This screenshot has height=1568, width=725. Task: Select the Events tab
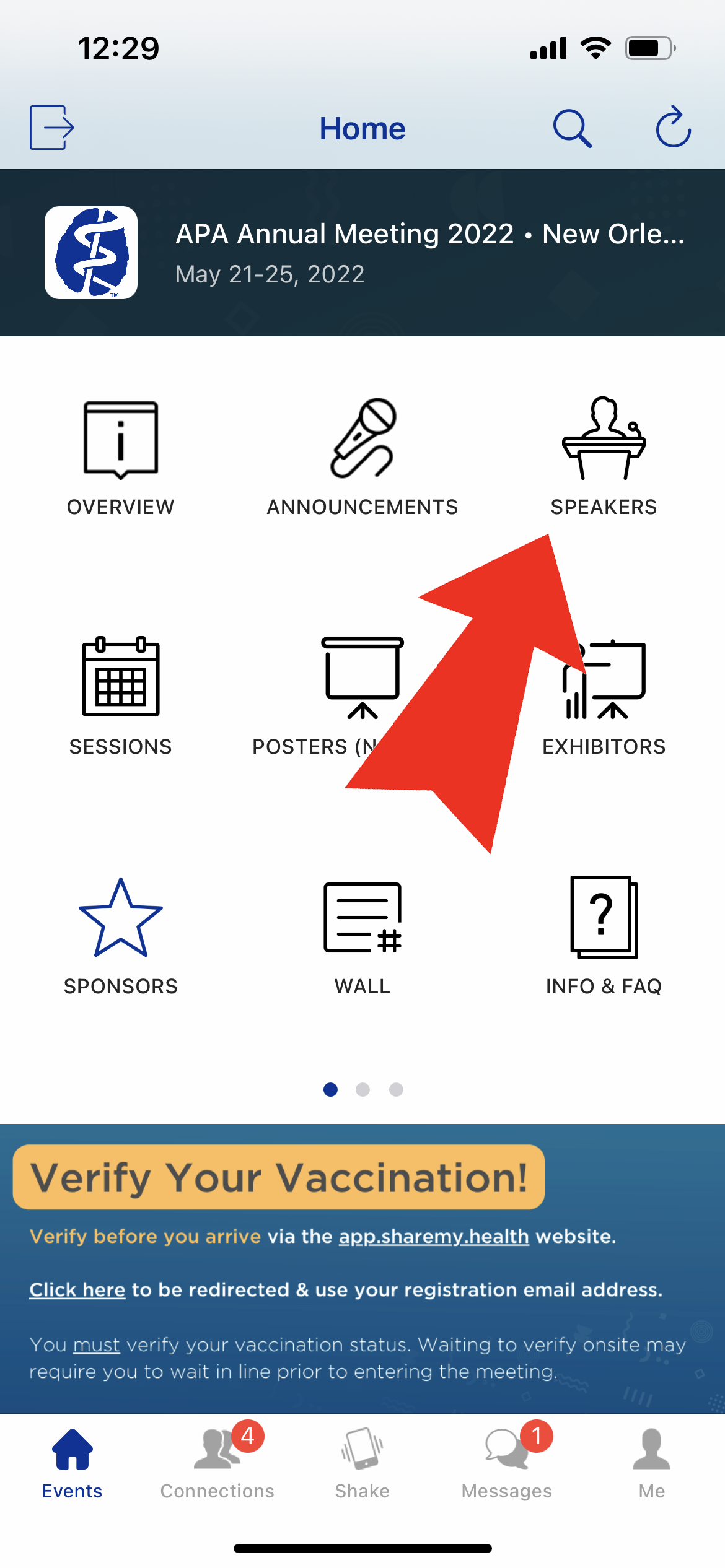(72, 1464)
